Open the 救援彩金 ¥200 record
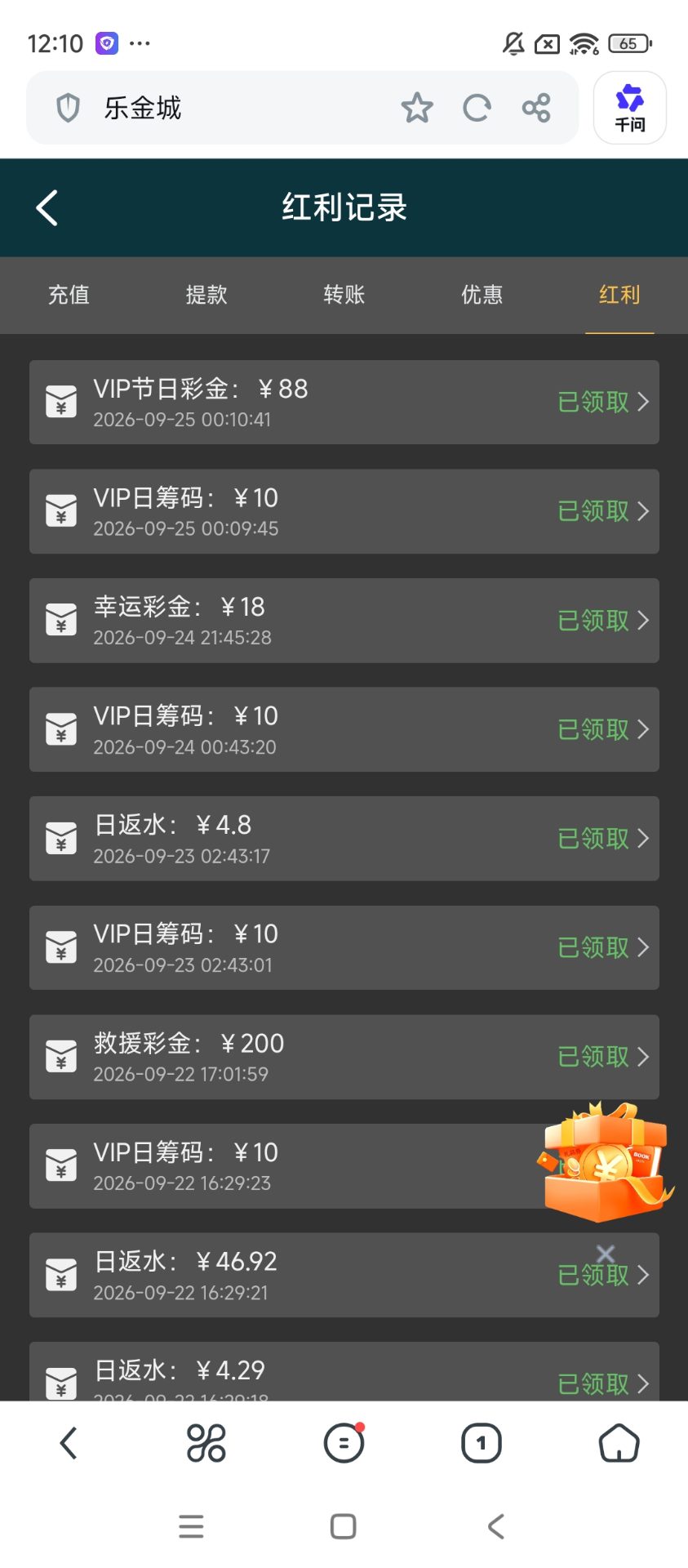This screenshot has width=688, height=1568. [344, 1057]
